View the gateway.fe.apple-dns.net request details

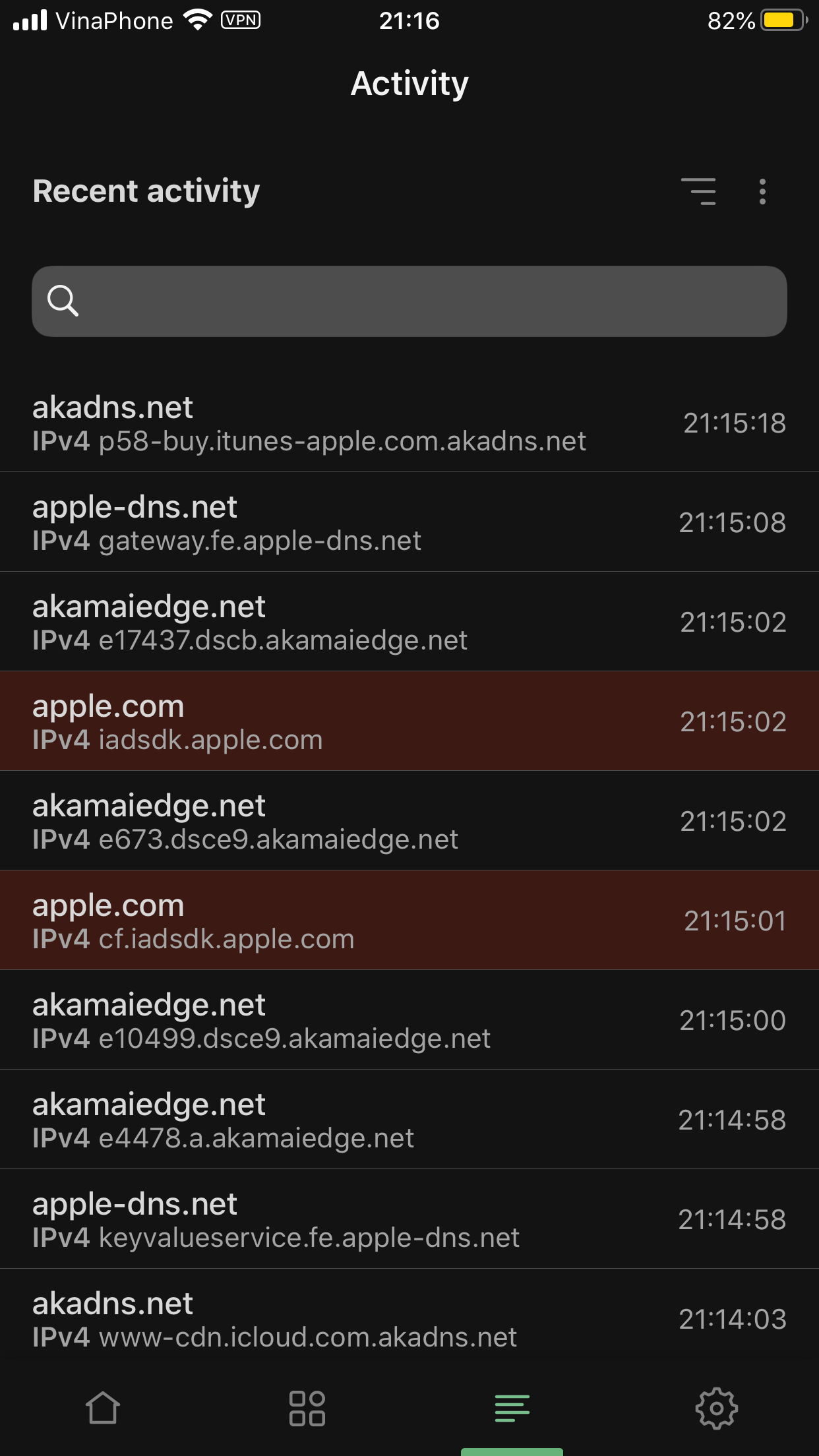(x=409, y=523)
